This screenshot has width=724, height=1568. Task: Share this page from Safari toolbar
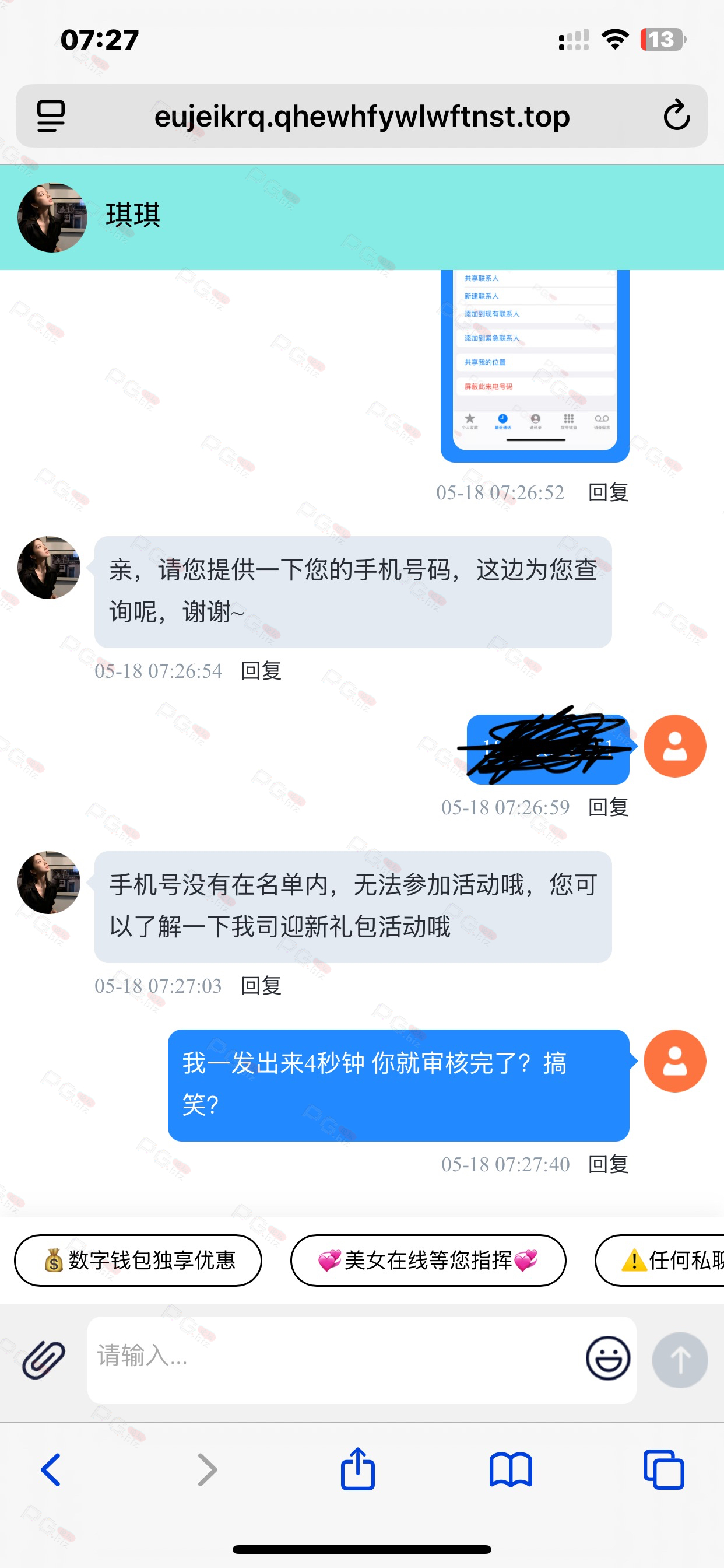(358, 1469)
